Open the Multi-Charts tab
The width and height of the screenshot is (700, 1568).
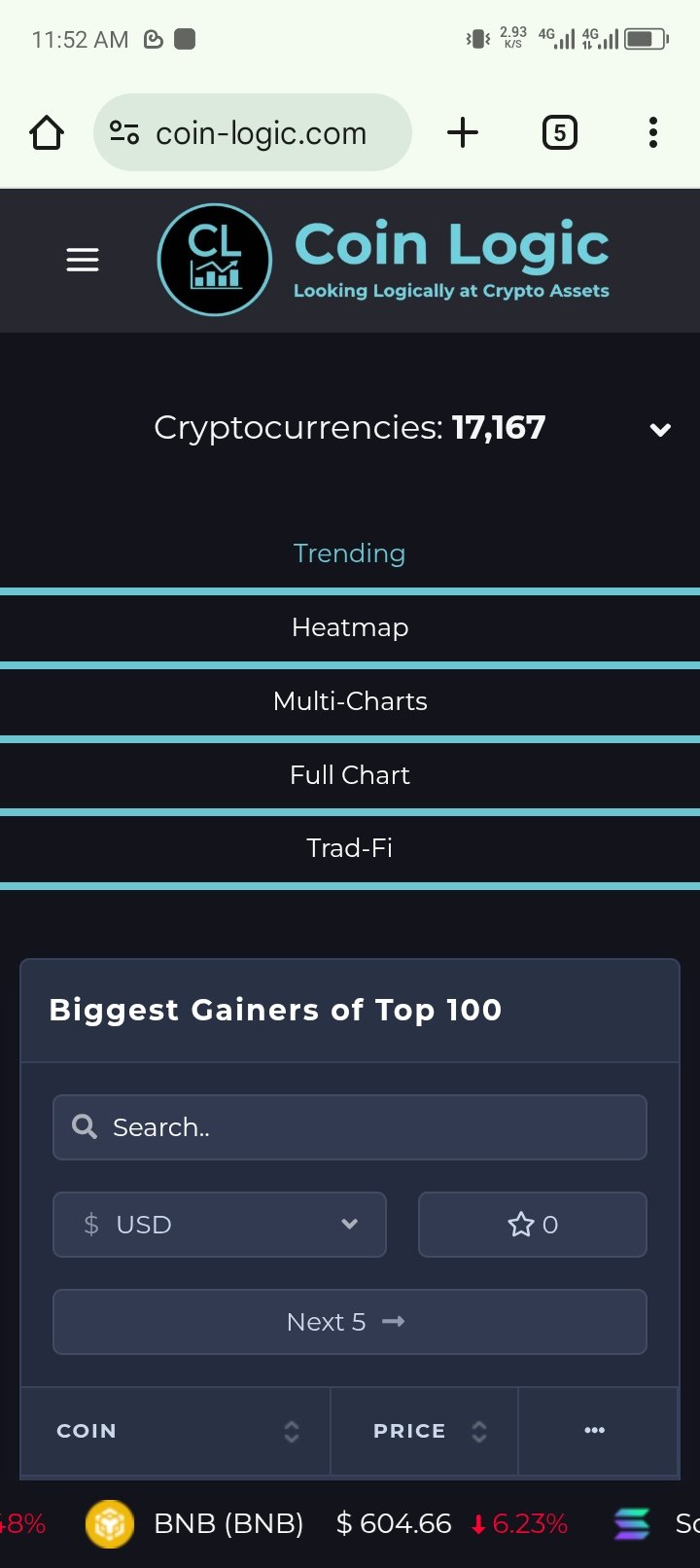350,701
